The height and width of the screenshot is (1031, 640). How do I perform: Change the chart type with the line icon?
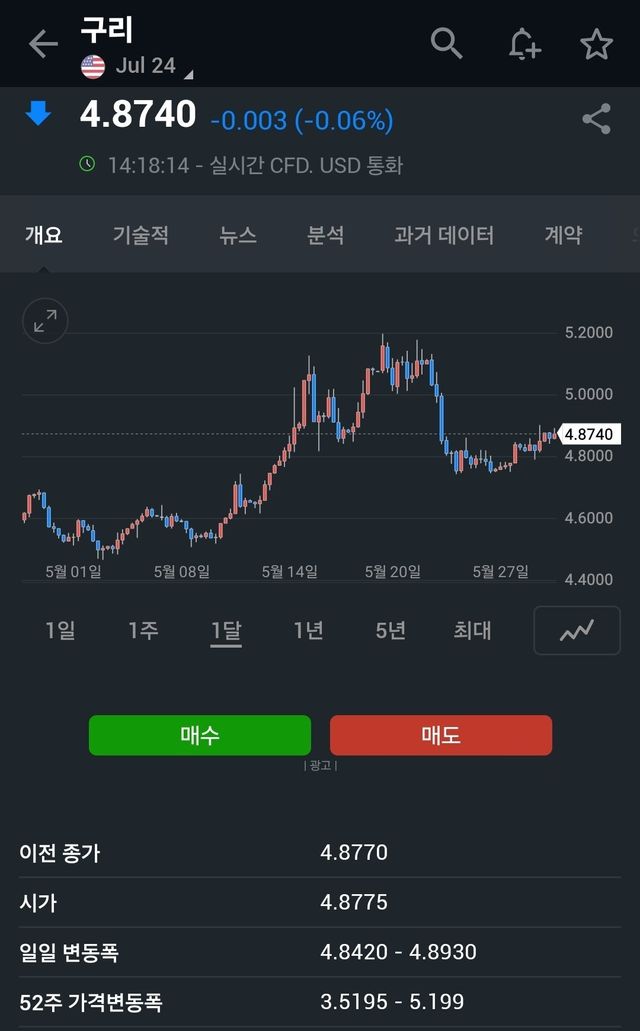(576, 631)
